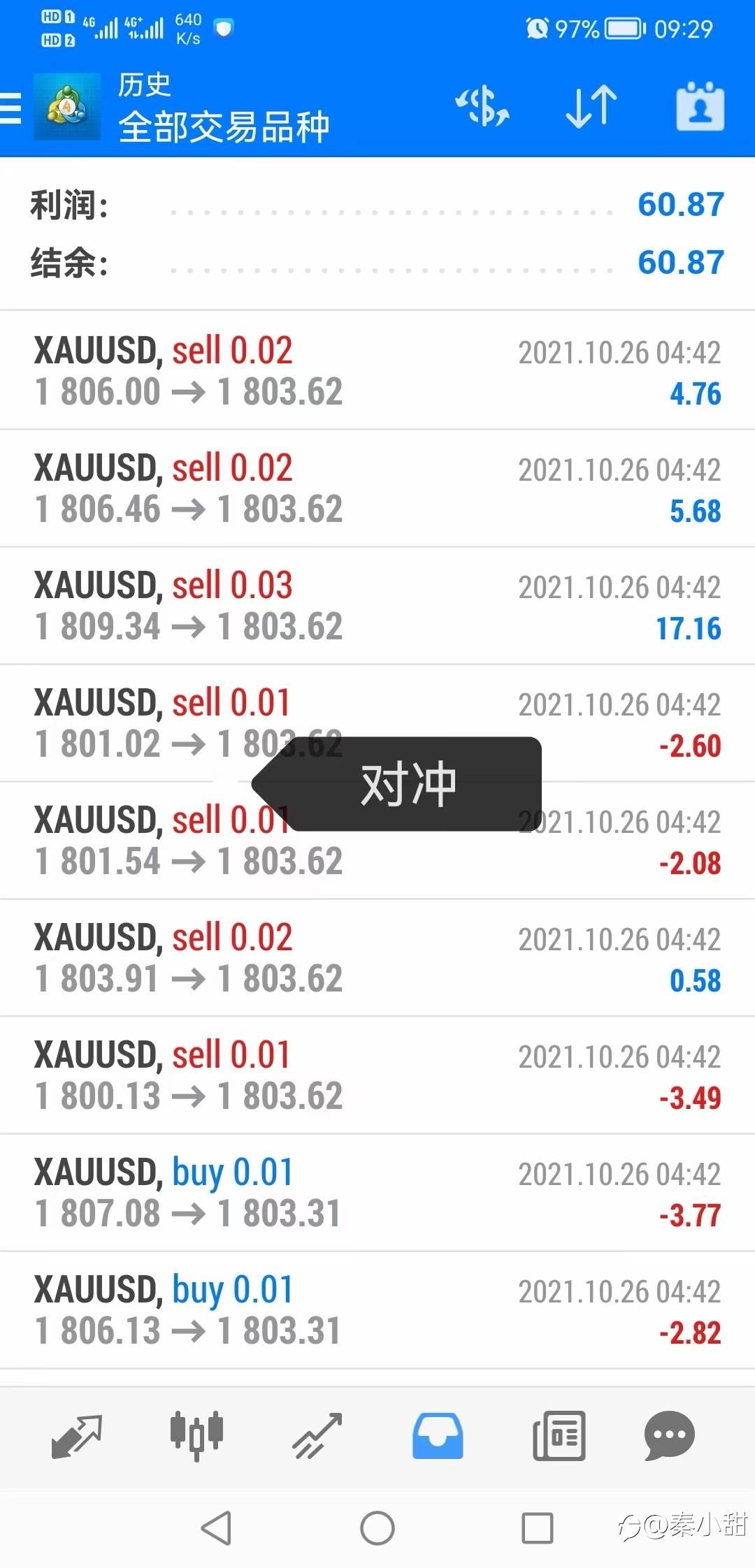
Task: Open the calendar date range picker
Action: point(700,107)
